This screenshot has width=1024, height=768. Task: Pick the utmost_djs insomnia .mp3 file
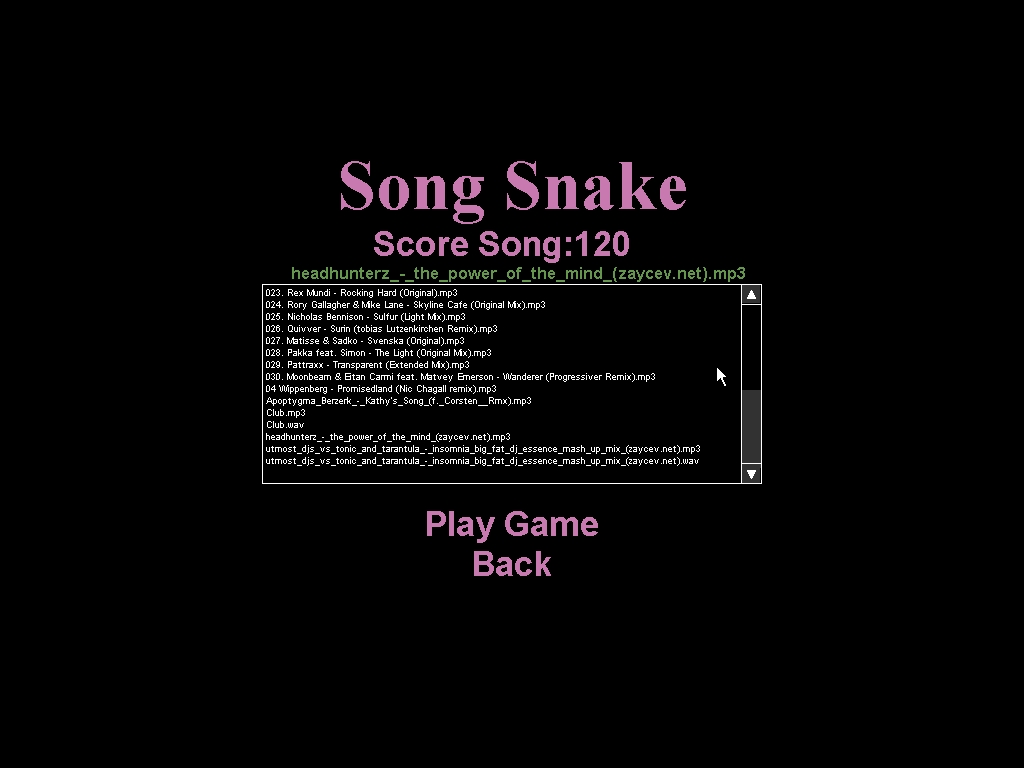point(482,449)
